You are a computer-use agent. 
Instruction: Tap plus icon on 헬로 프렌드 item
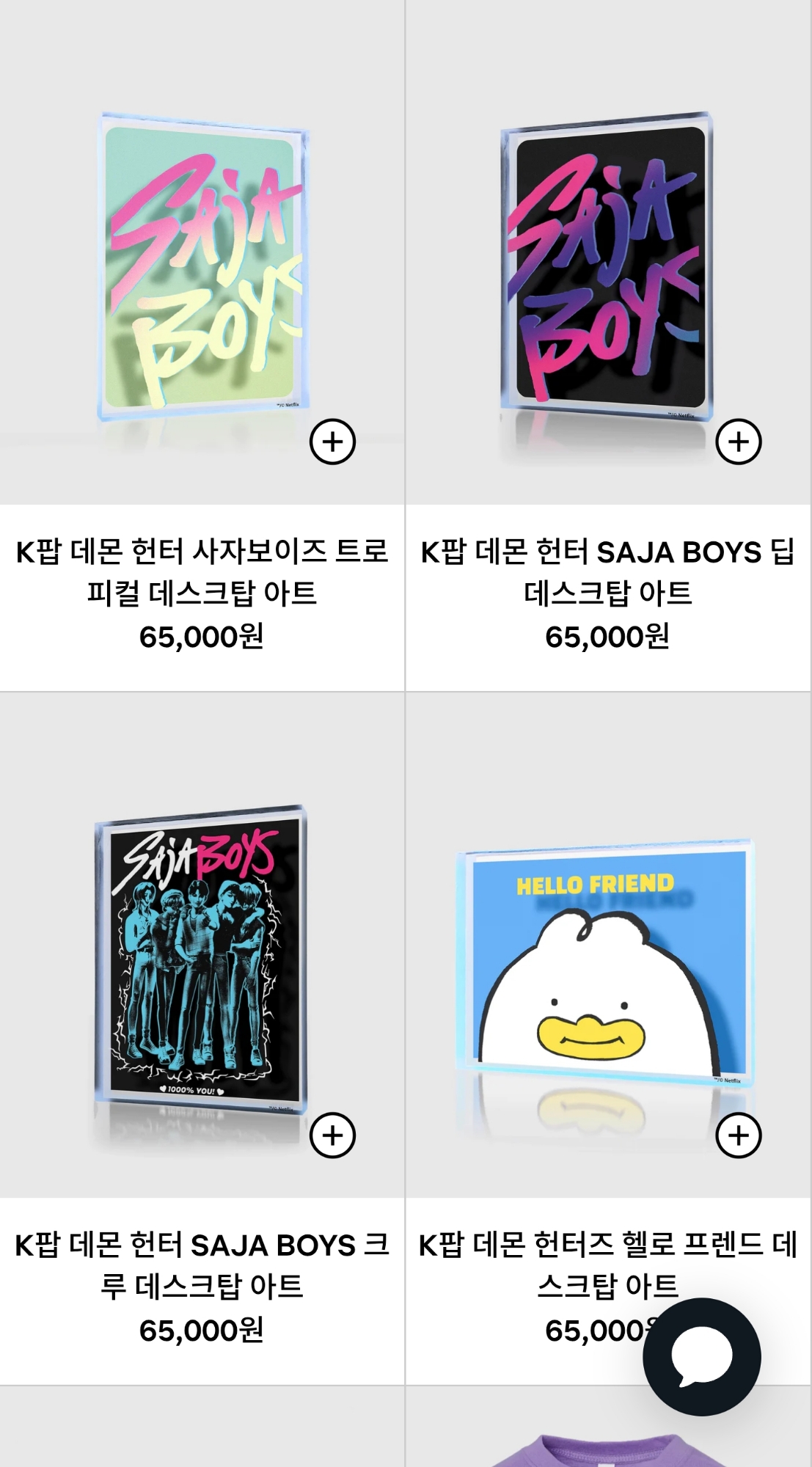pyautogui.click(x=738, y=1135)
